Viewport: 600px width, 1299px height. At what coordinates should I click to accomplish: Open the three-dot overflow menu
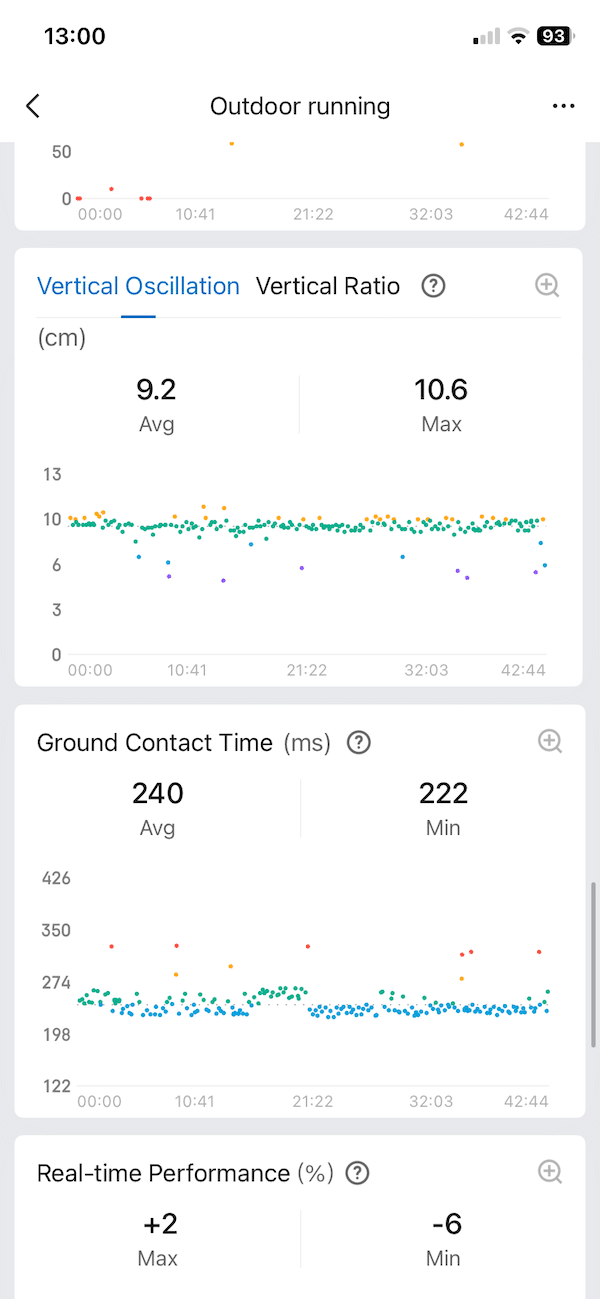[x=563, y=106]
